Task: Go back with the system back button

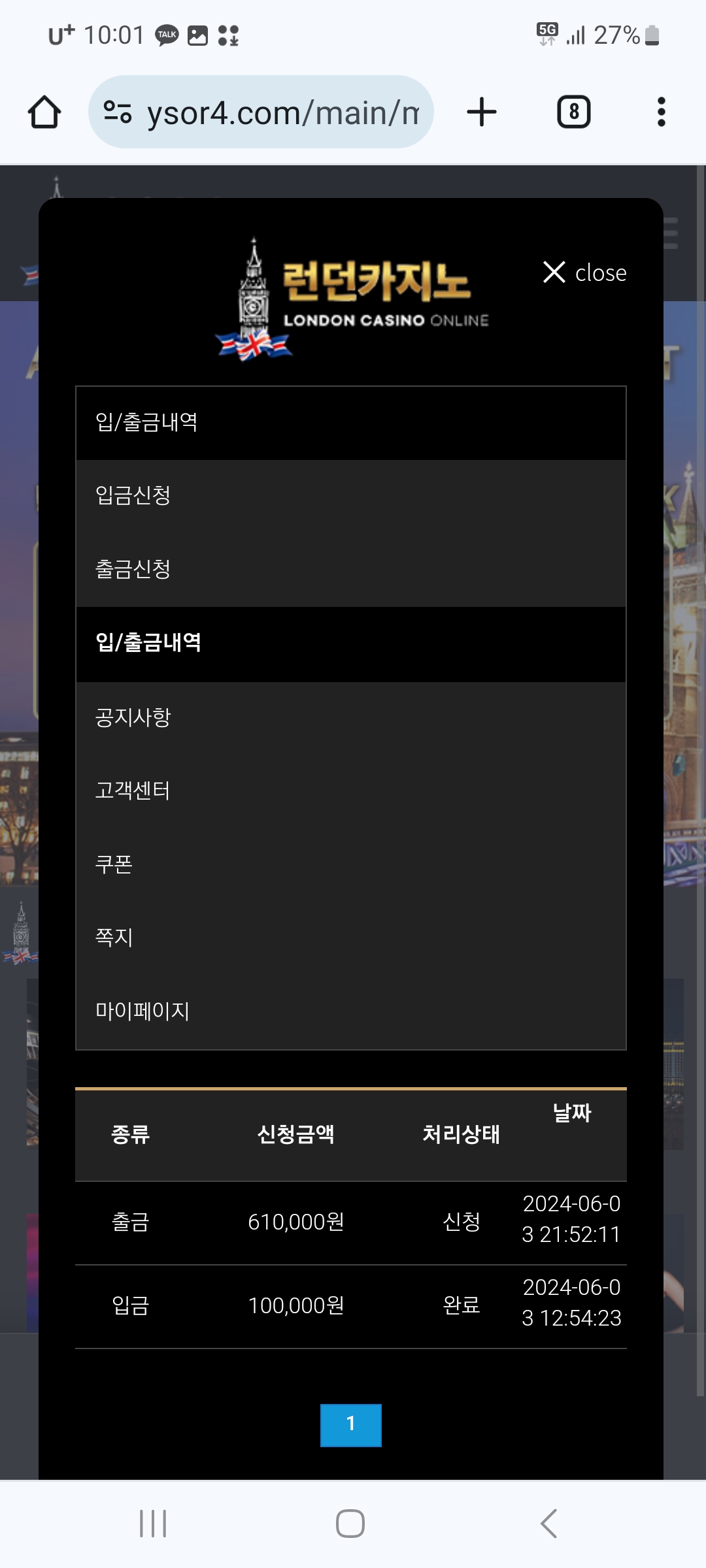Action: coord(549,1524)
